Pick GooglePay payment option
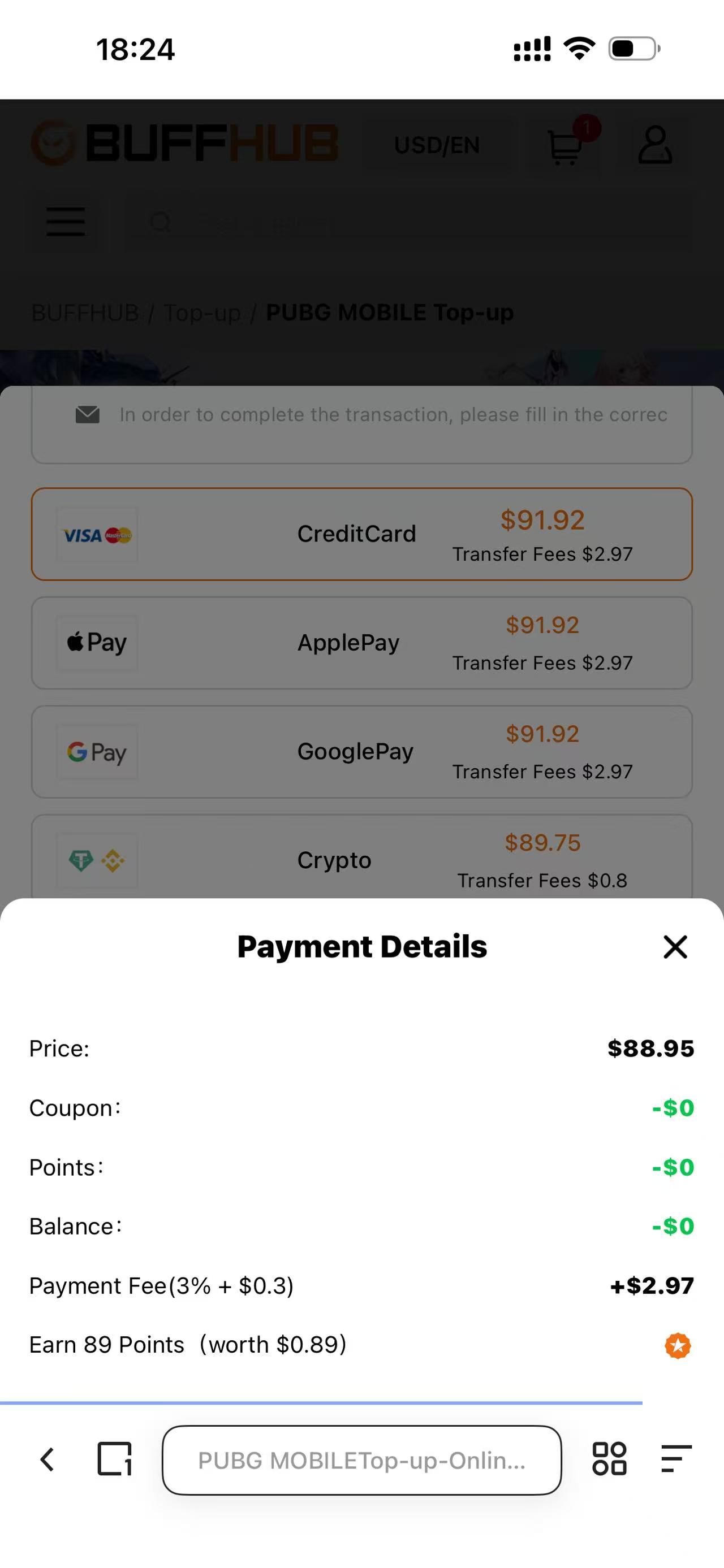 [x=361, y=752]
